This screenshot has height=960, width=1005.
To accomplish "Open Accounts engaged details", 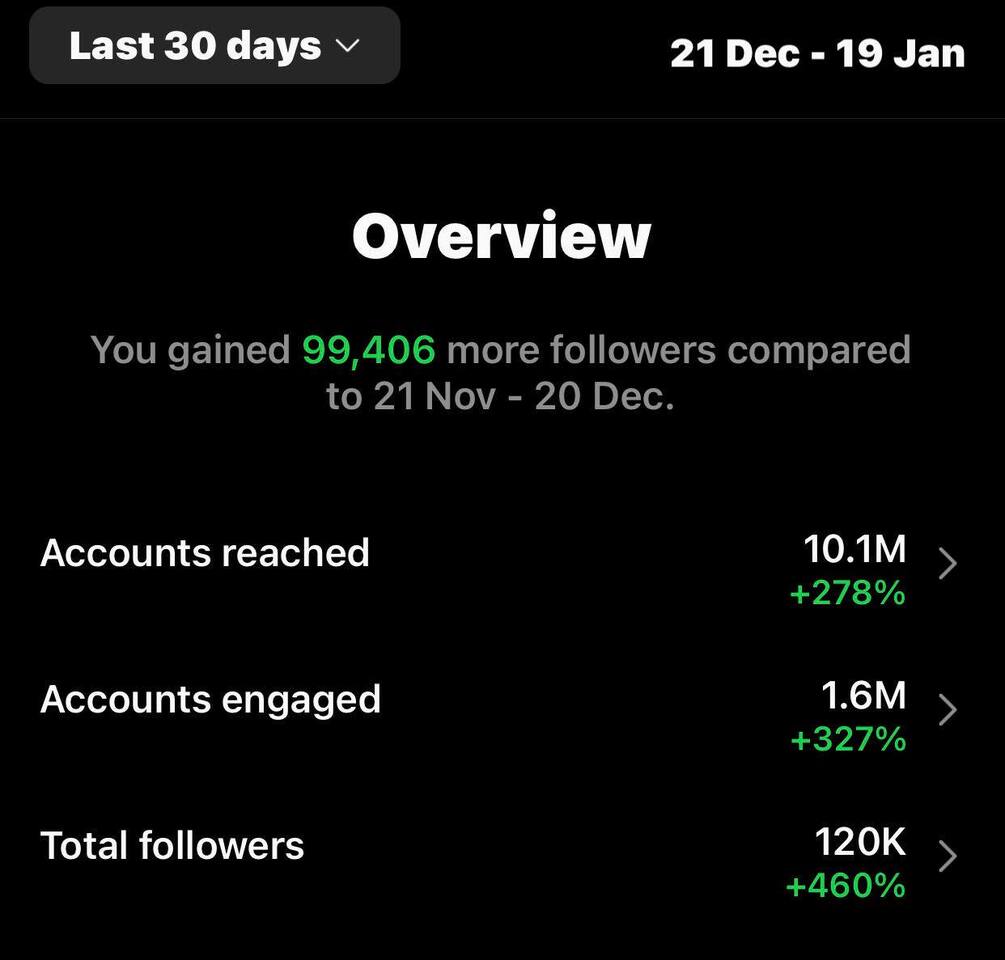I will pos(947,710).
